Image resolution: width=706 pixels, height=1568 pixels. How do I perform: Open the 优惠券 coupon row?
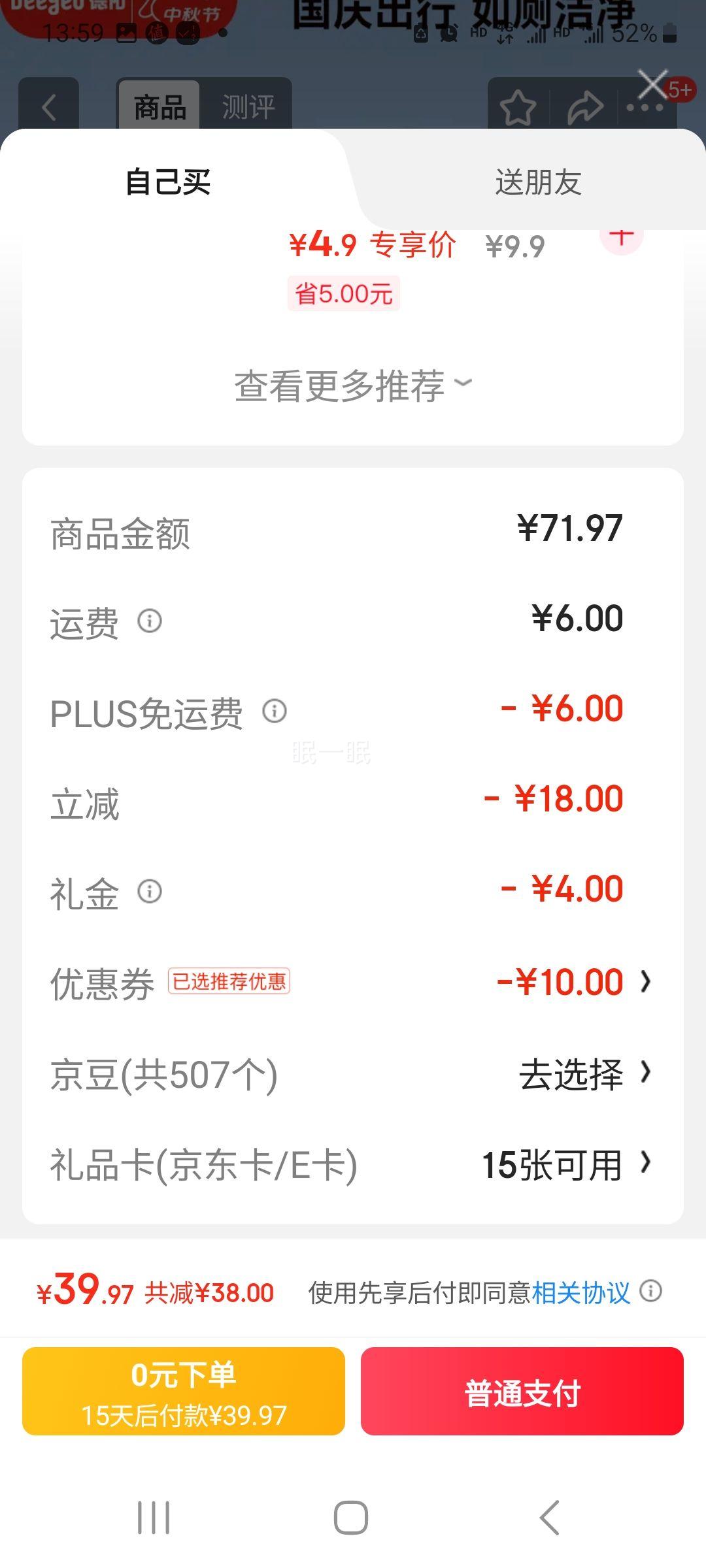[x=575, y=982]
